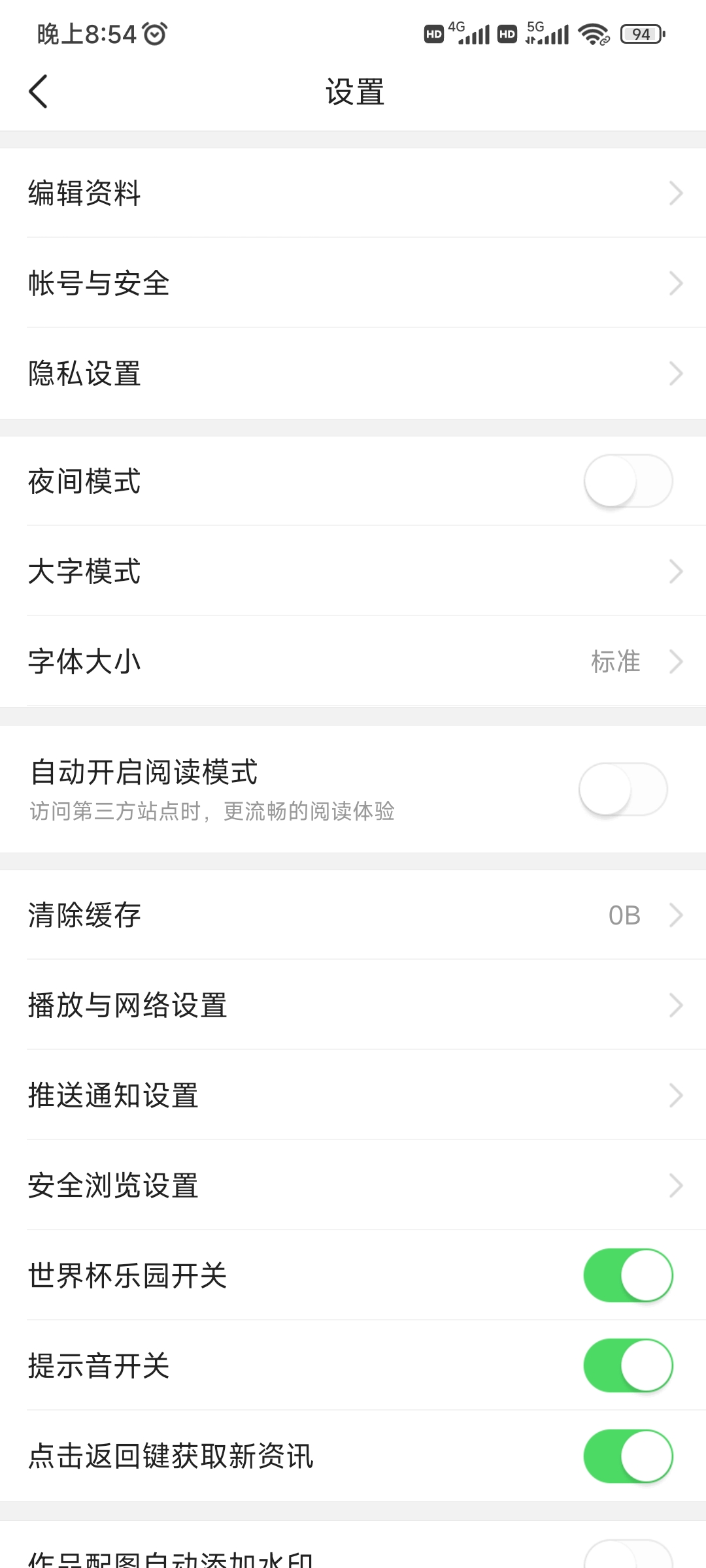Tap the battery indicator in status bar
Image resolution: width=706 pixels, height=1568 pixels.
click(x=641, y=34)
